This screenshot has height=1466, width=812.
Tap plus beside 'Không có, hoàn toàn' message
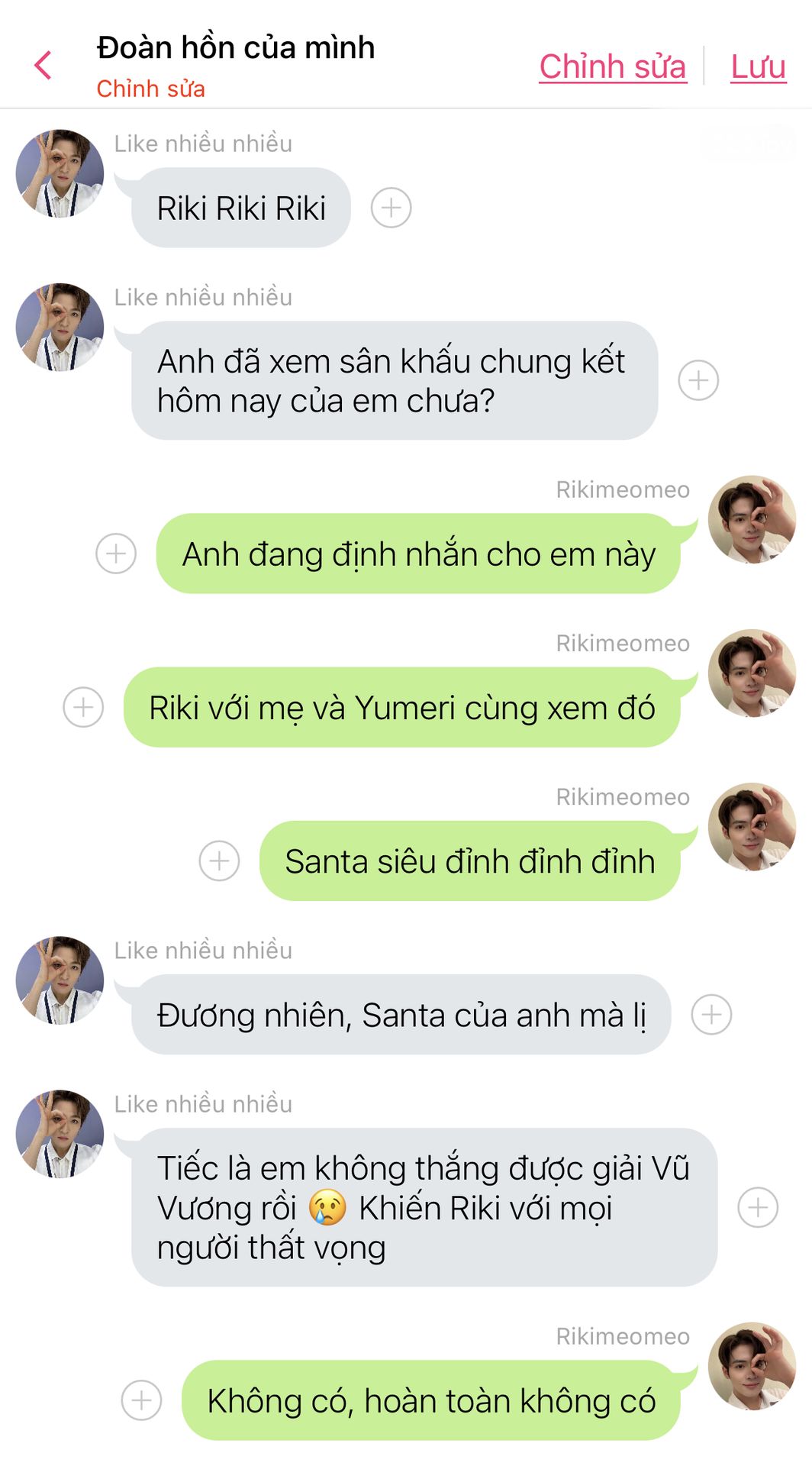click(x=142, y=1400)
